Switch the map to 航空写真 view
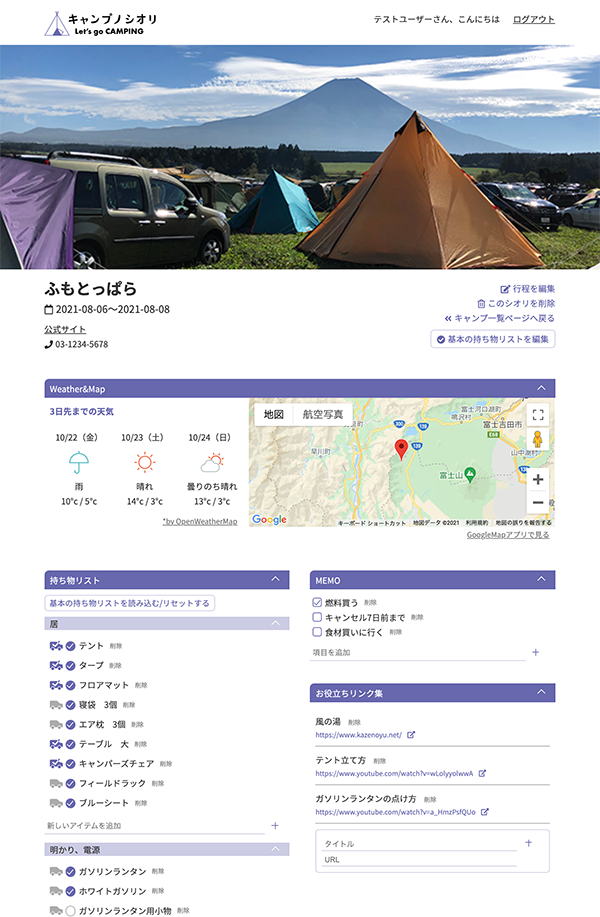The width and height of the screenshot is (600, 917). pos(322,414)
